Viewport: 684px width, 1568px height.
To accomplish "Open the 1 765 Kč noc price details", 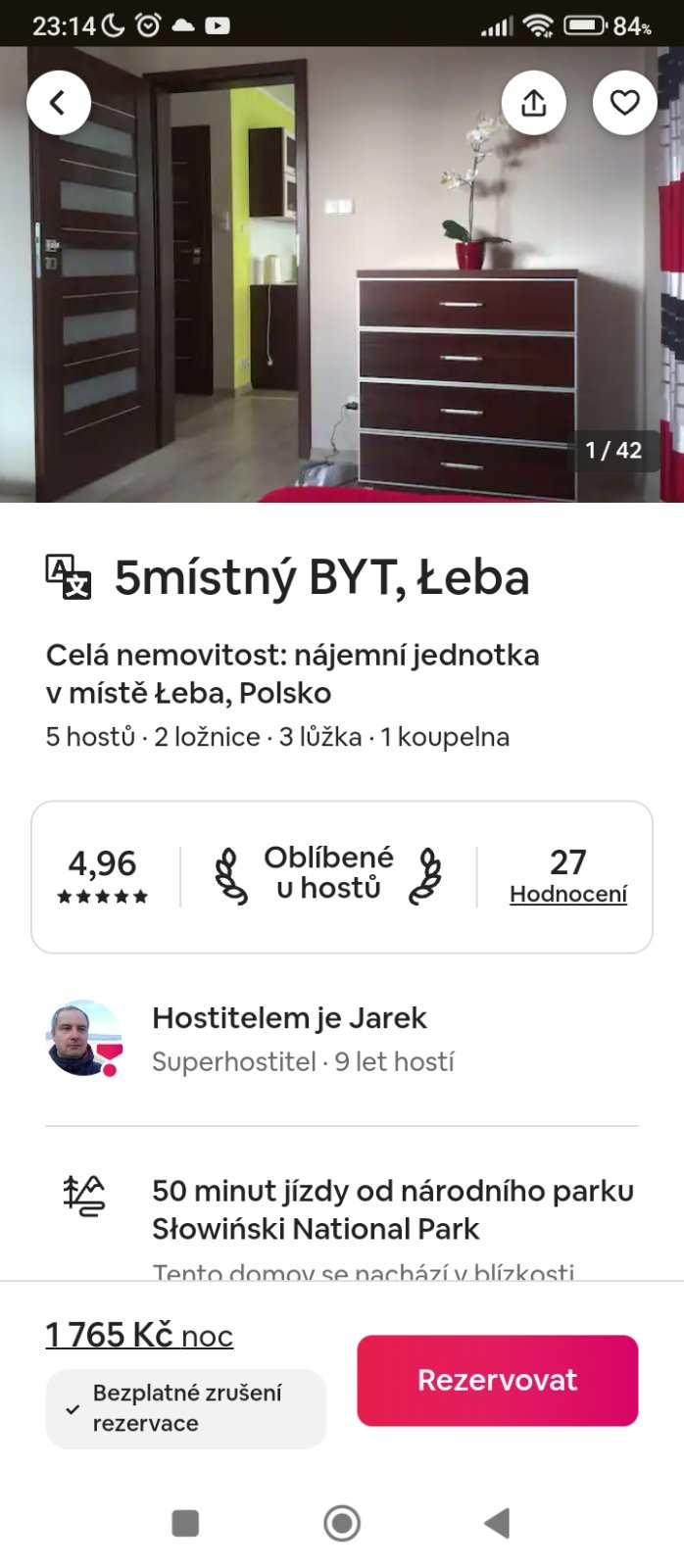I will click(x=139, y=1335).
